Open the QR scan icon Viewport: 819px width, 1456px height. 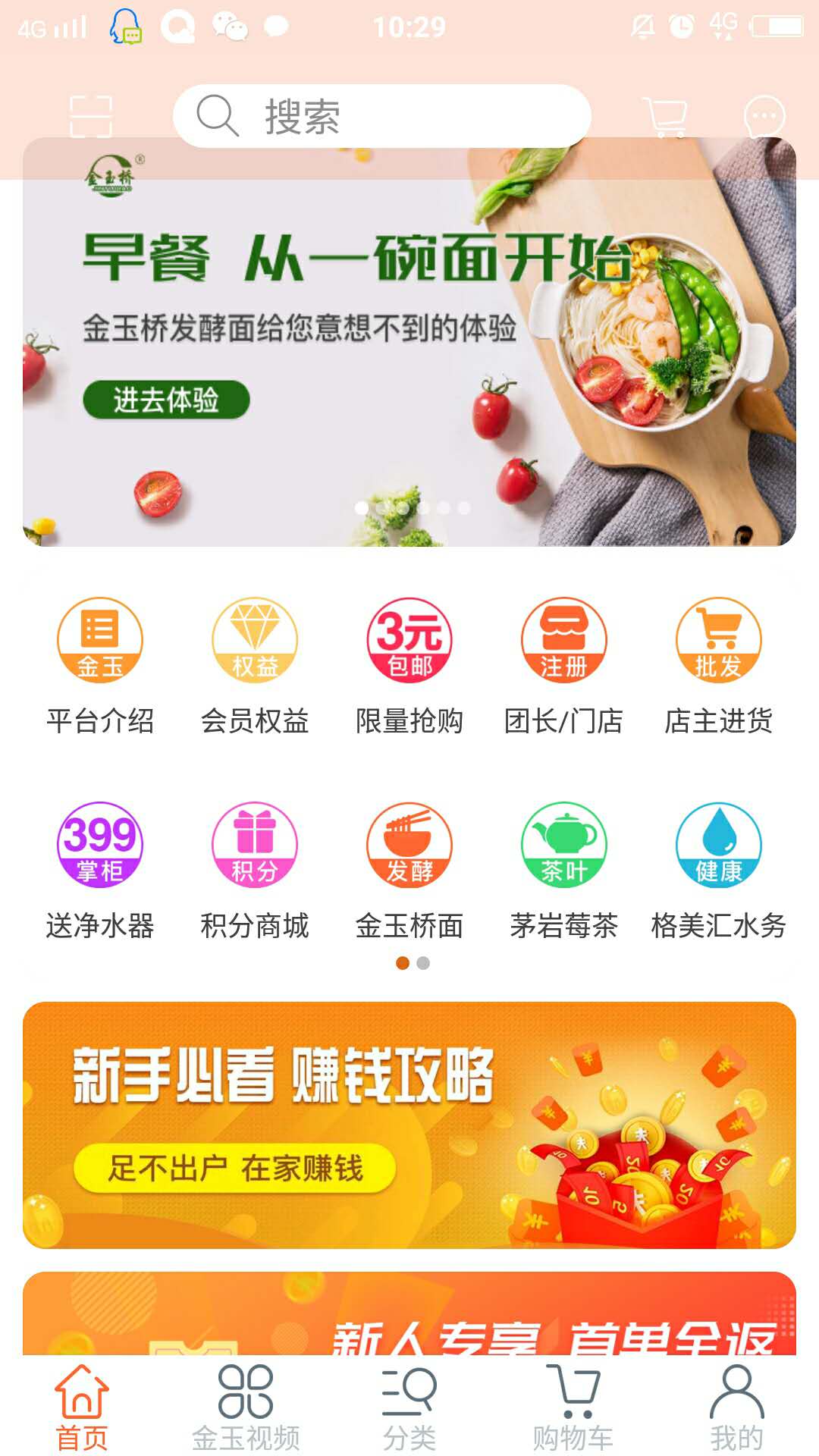(x=90, y=117)
